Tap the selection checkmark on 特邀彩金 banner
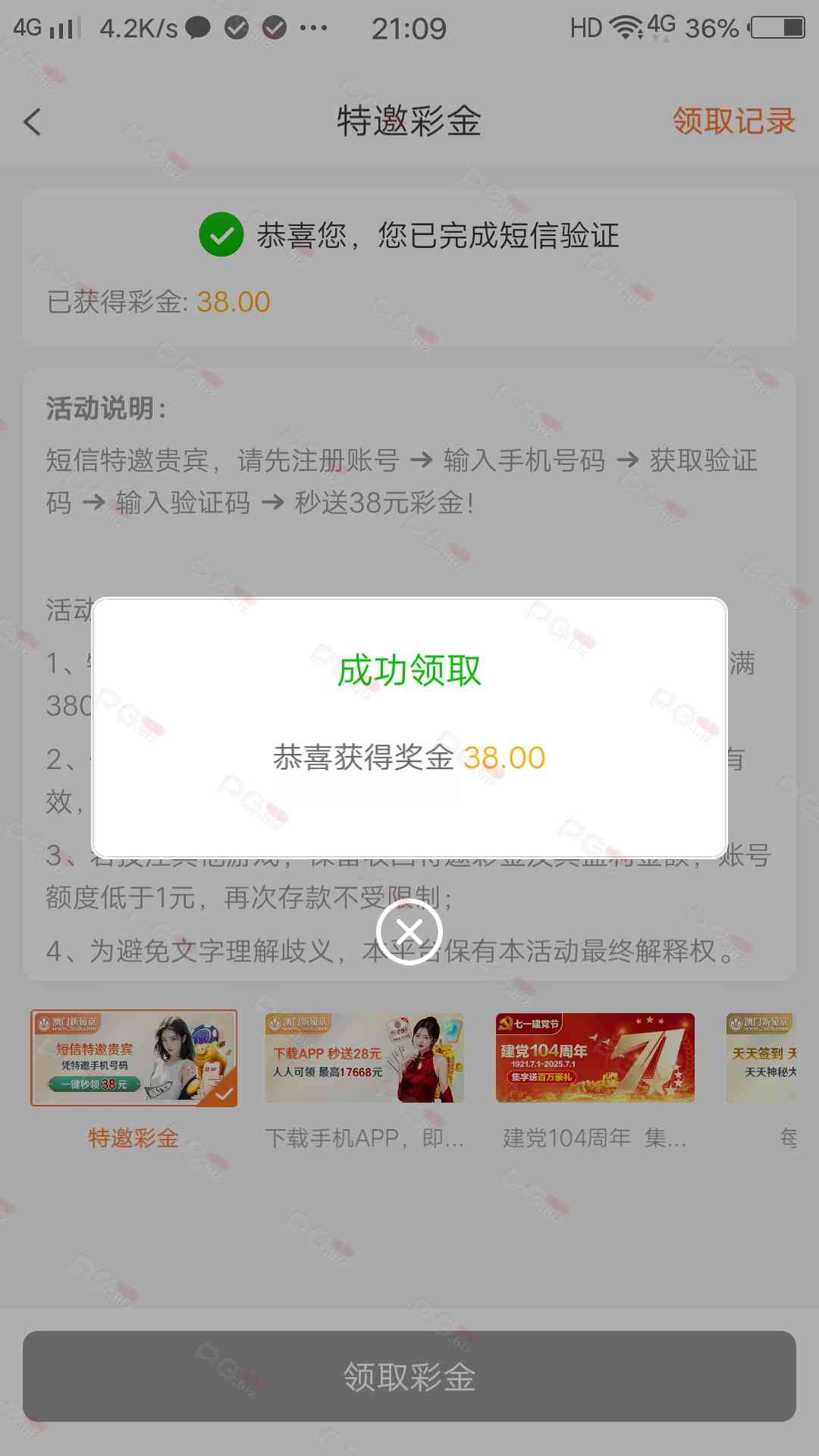 tap(224, 1094)
